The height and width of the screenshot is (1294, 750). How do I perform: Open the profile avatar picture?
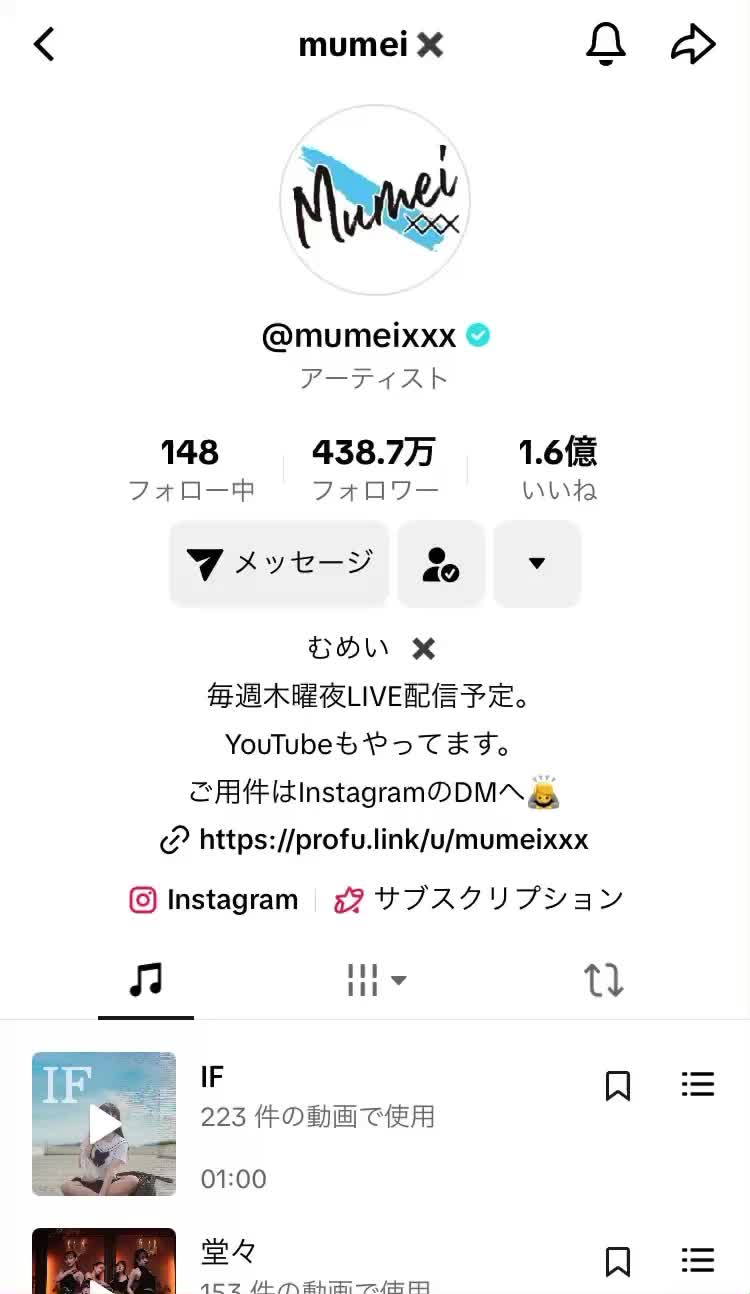375,199
